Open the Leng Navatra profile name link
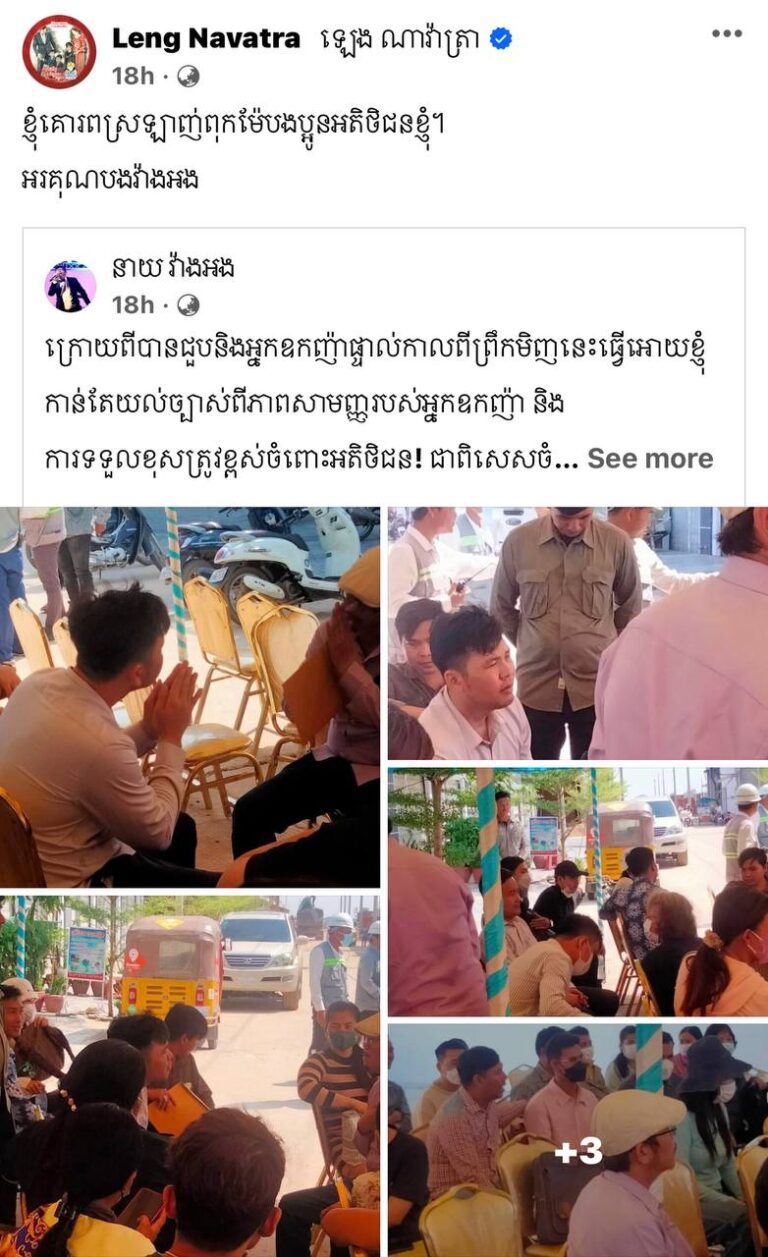 pos(206,39)
